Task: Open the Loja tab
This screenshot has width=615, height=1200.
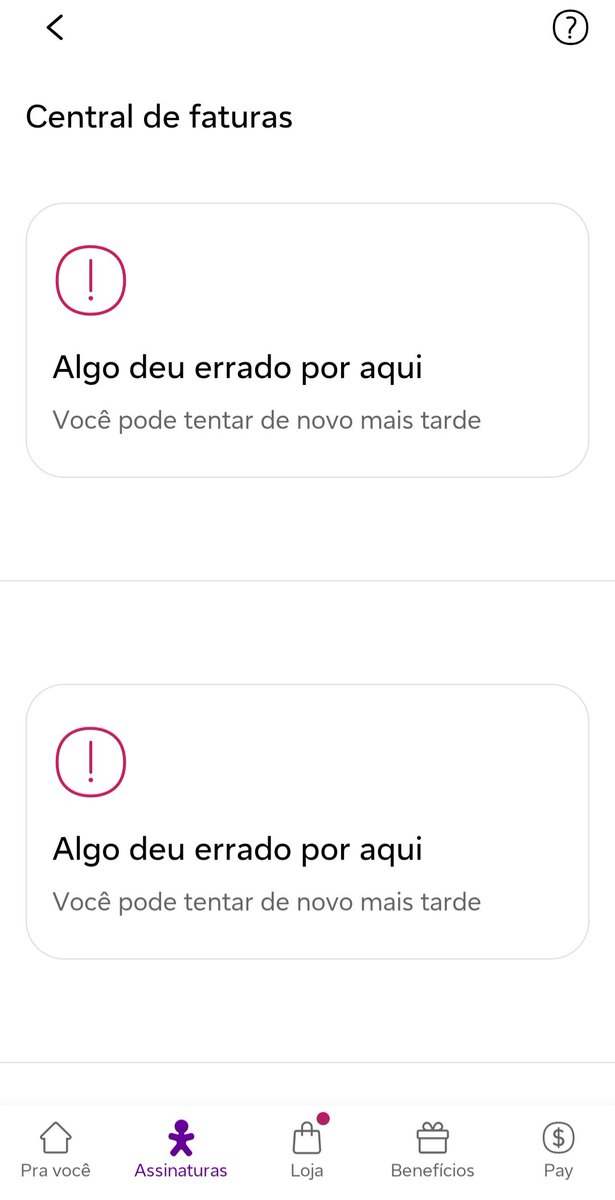Action: (307, 1150)
